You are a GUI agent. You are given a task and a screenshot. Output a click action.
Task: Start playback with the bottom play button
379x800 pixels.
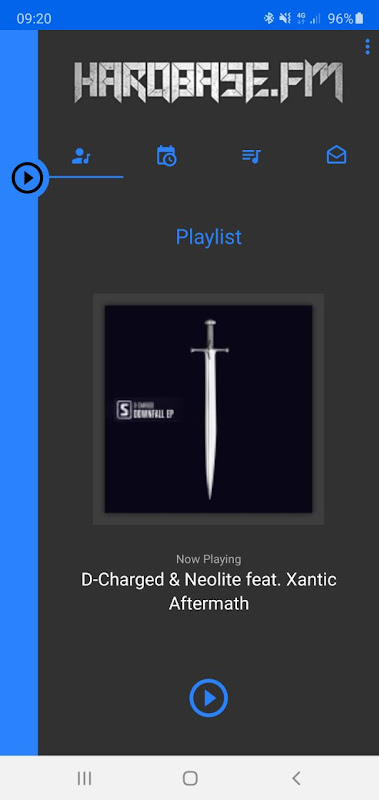(209, 697)
